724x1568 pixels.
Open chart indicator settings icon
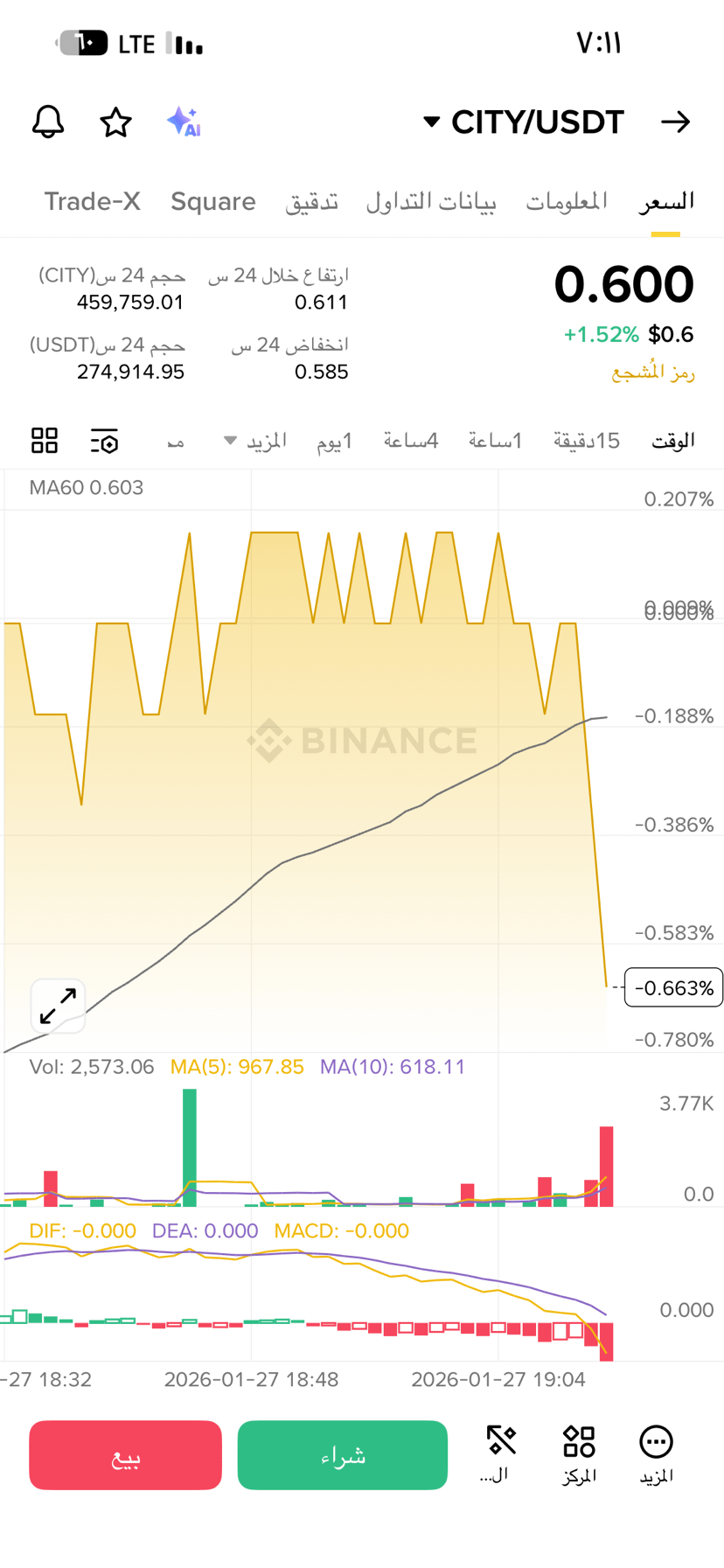tap(104, 441)
